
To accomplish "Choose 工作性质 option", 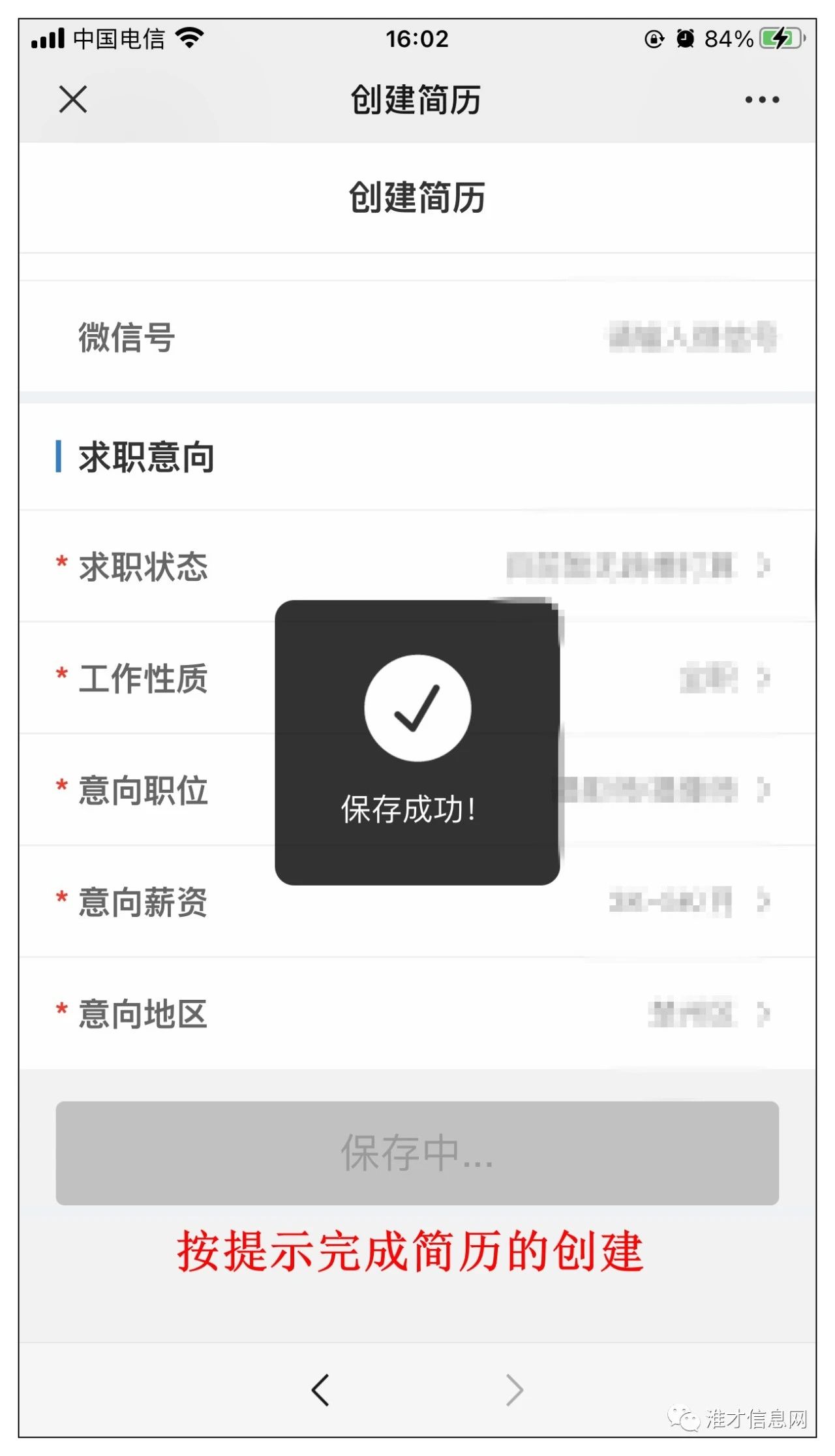I will 417,677.
